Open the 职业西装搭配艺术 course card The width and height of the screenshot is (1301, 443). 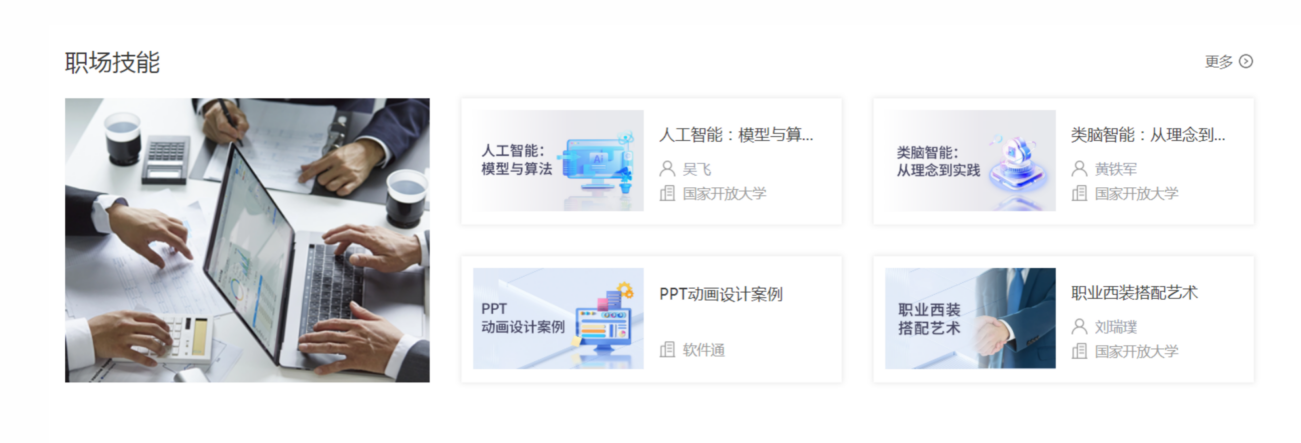coord(1063,318)
